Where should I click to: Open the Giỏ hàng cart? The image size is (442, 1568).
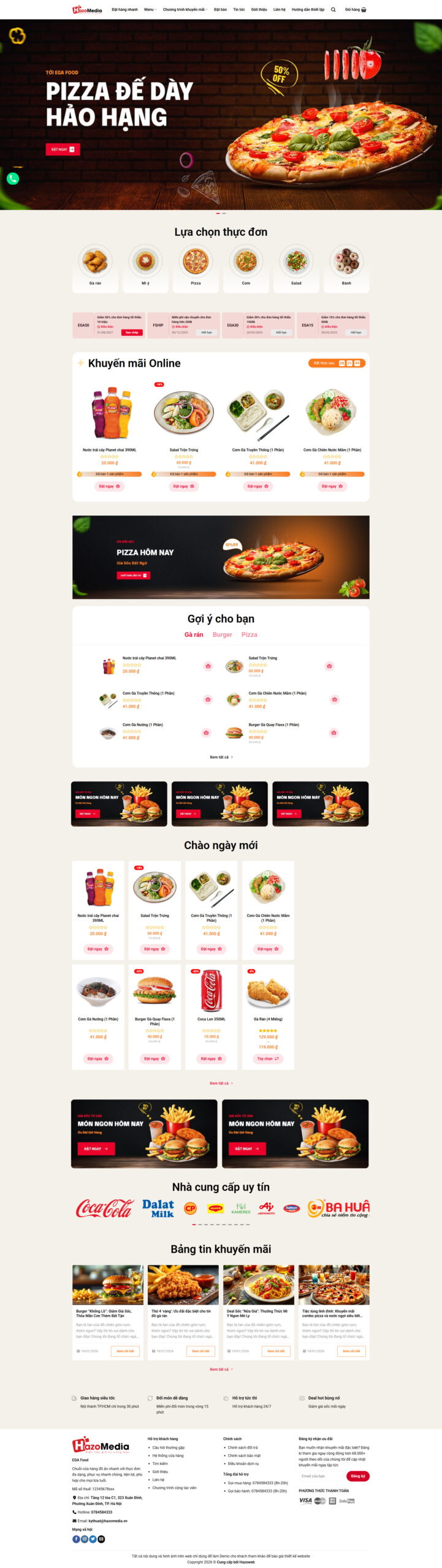click(x=356, y=10)
